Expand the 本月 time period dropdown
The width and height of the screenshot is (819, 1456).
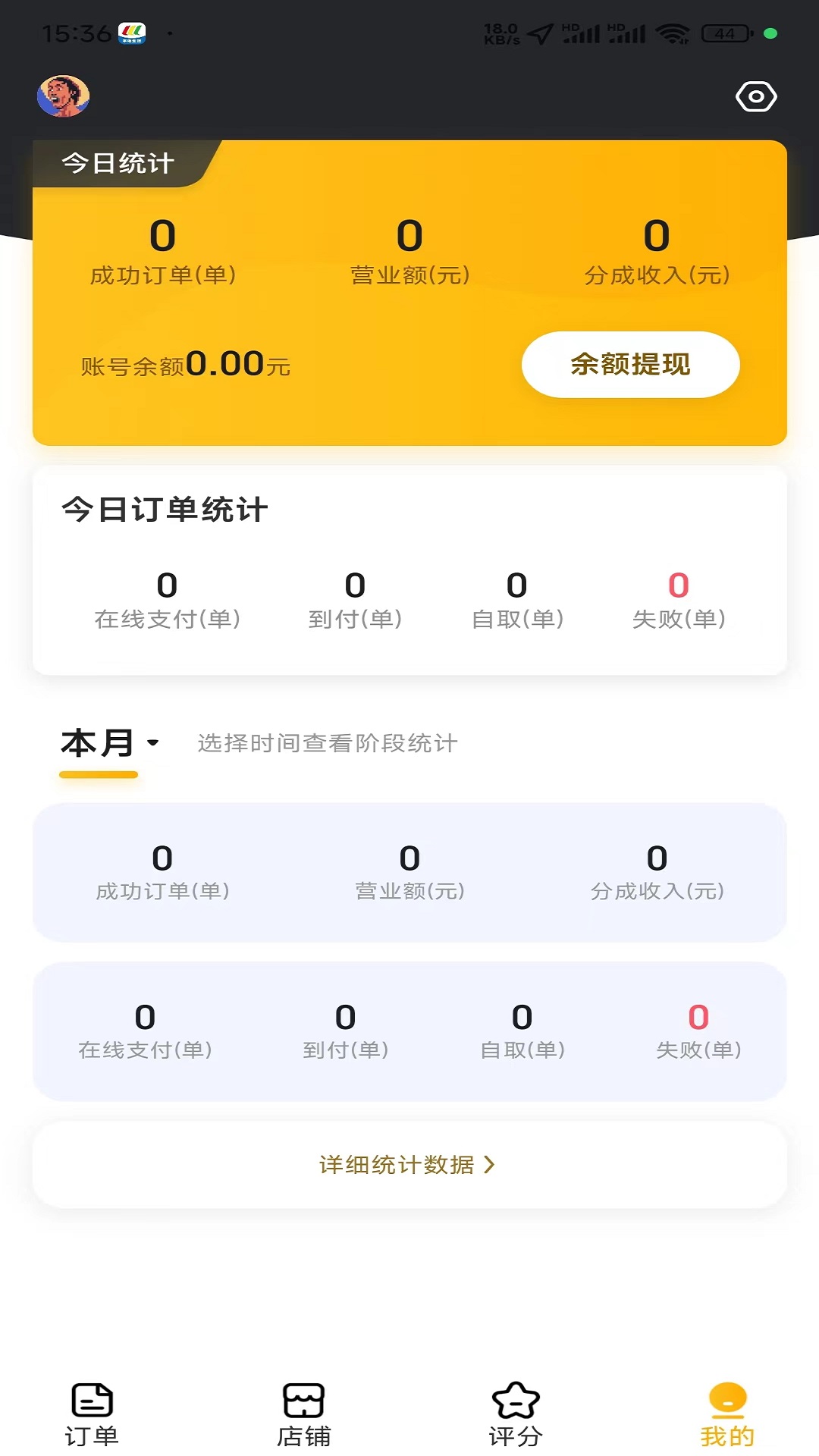(x=110, y=743)
